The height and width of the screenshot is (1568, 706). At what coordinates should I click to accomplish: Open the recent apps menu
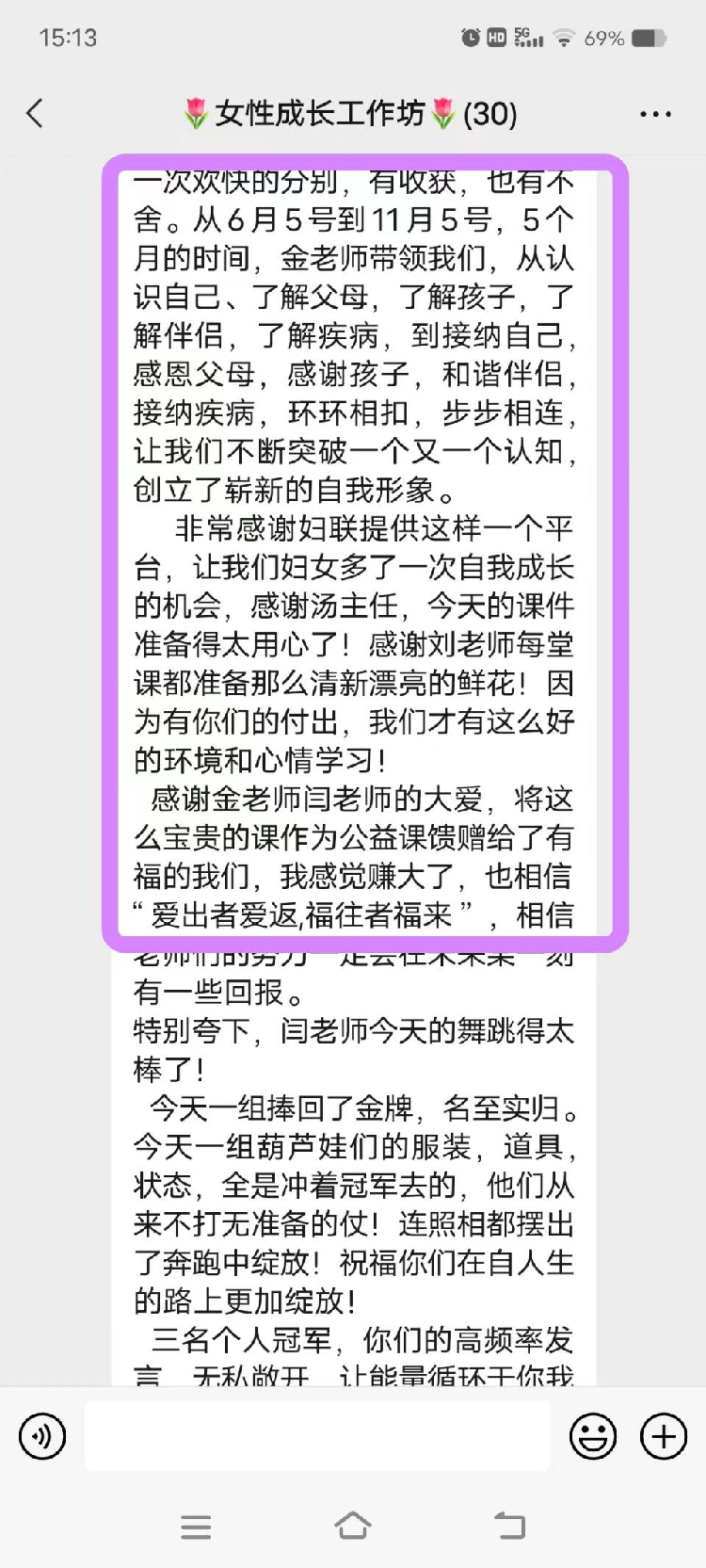(x=196, y=1526)
